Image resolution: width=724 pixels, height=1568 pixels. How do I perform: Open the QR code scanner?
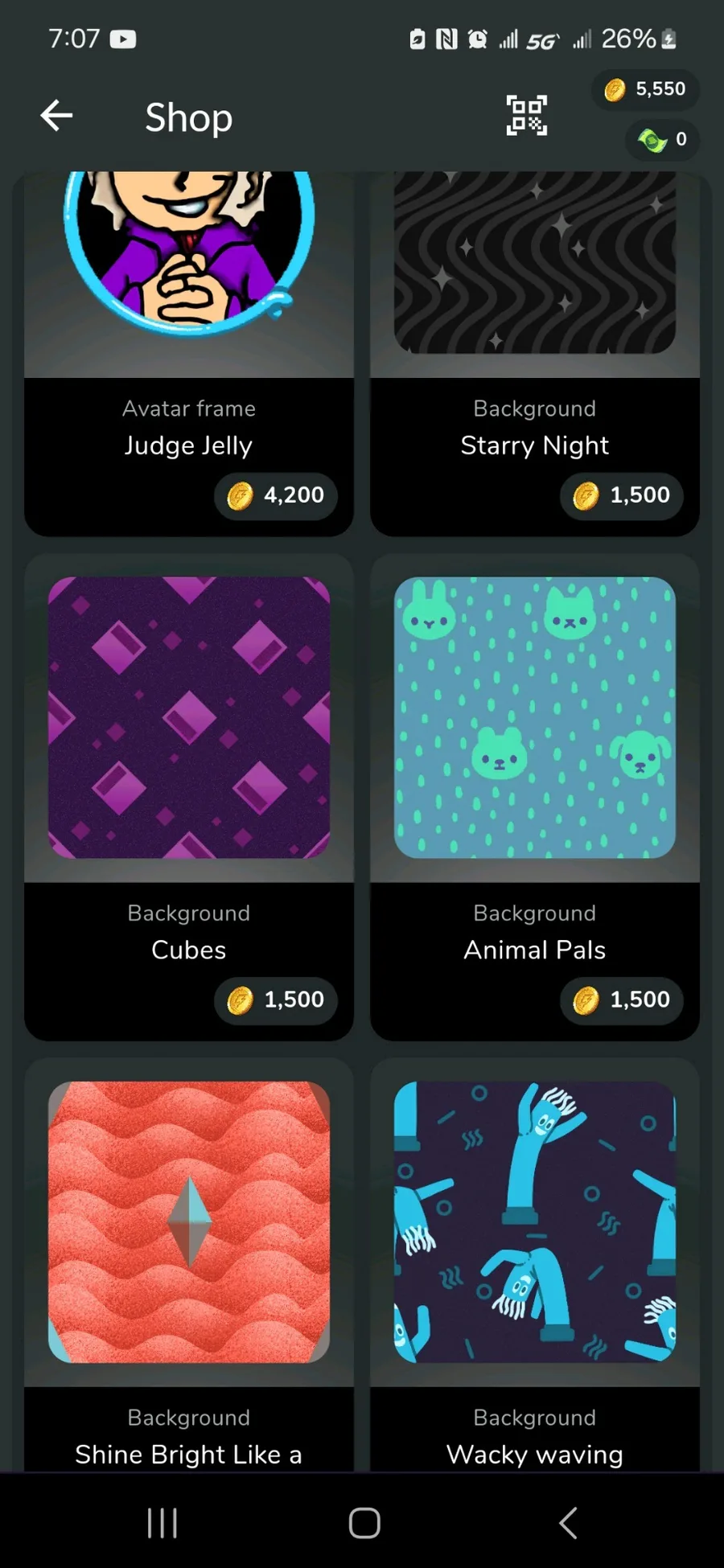[x=526, y=115]
